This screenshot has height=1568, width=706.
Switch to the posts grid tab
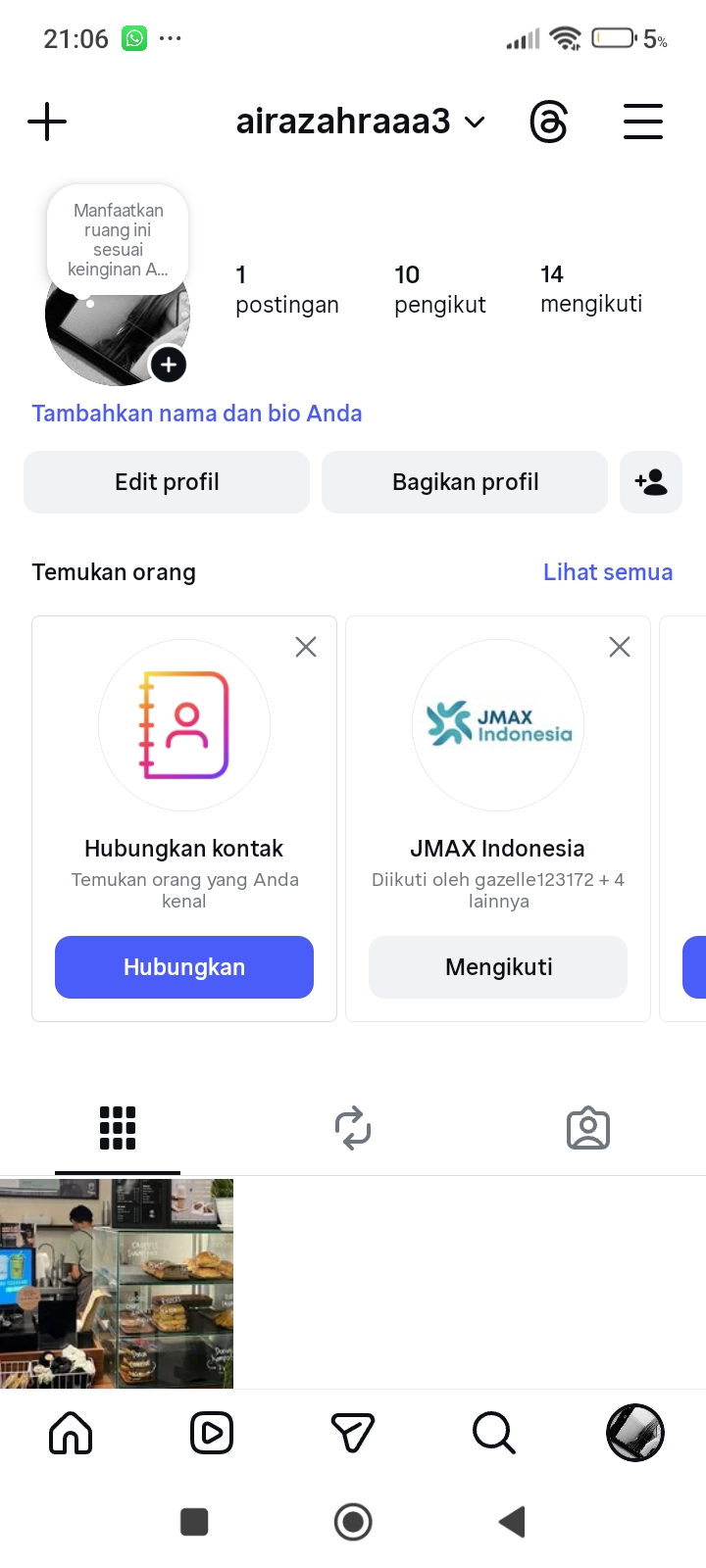[x=118, y=1128]
